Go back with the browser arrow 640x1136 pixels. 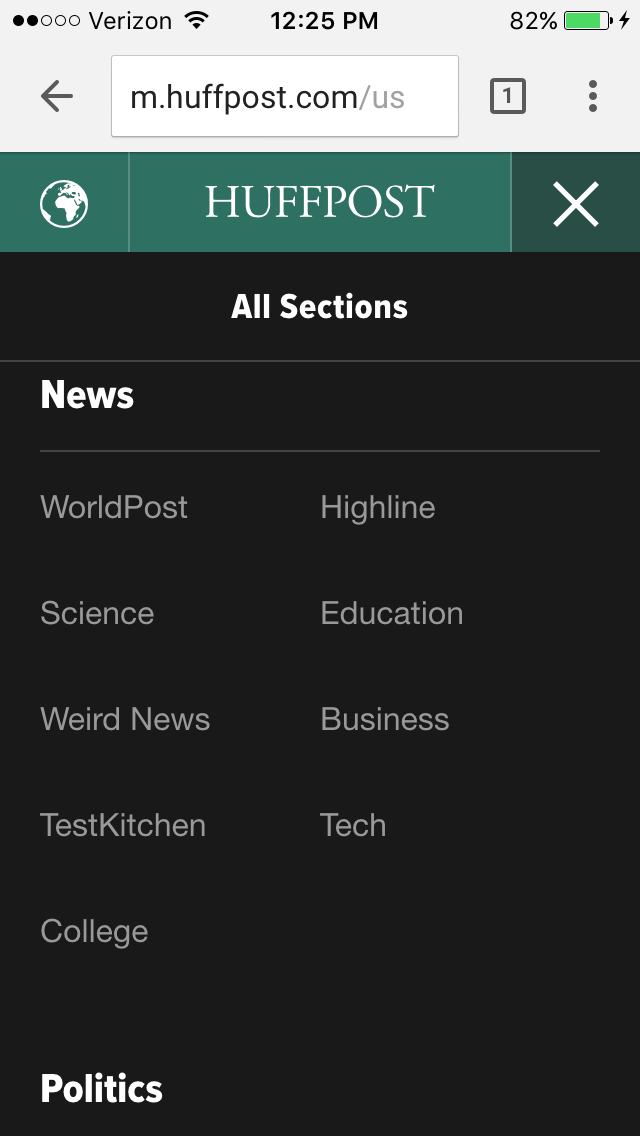click(x=57, y=96)
